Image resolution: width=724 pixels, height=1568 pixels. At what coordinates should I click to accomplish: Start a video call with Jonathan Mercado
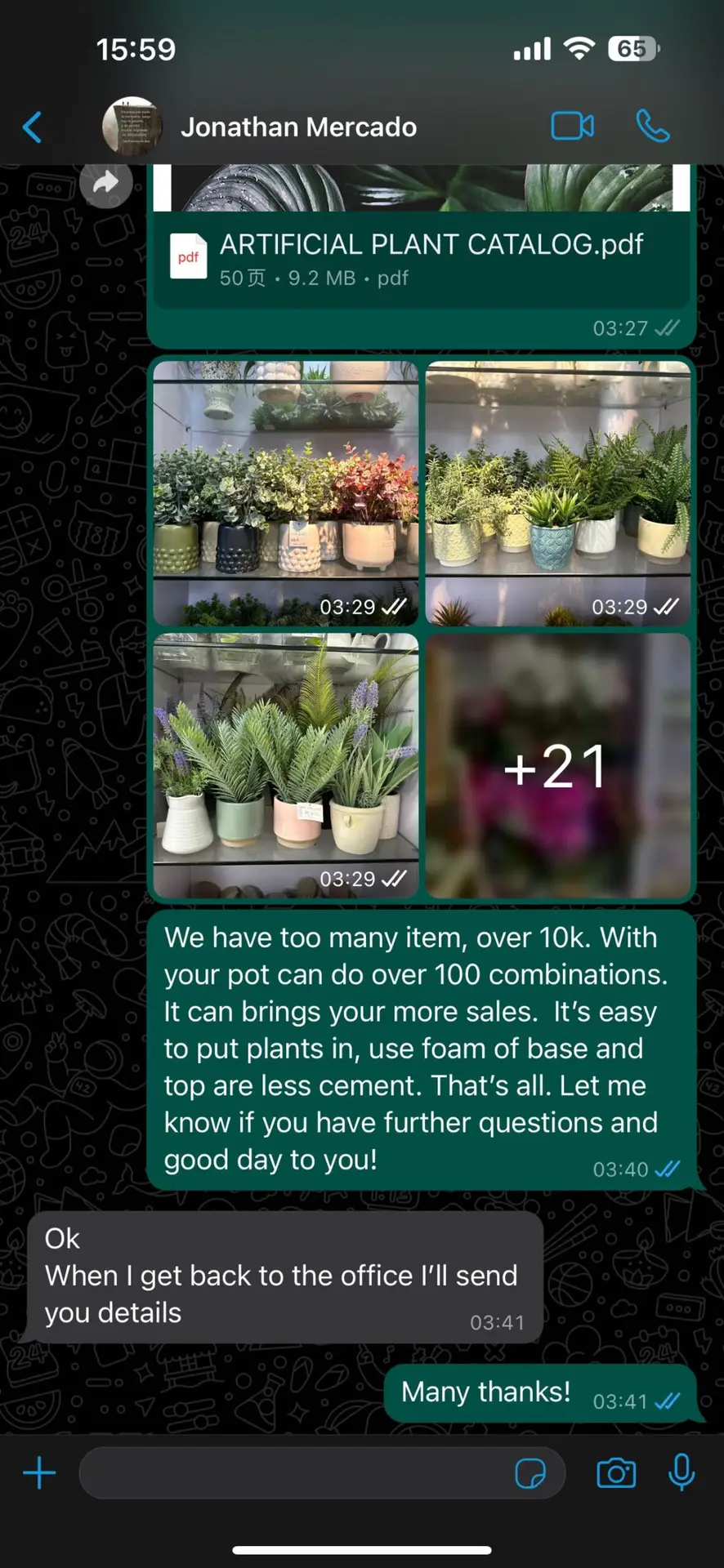tap(572, 127)
